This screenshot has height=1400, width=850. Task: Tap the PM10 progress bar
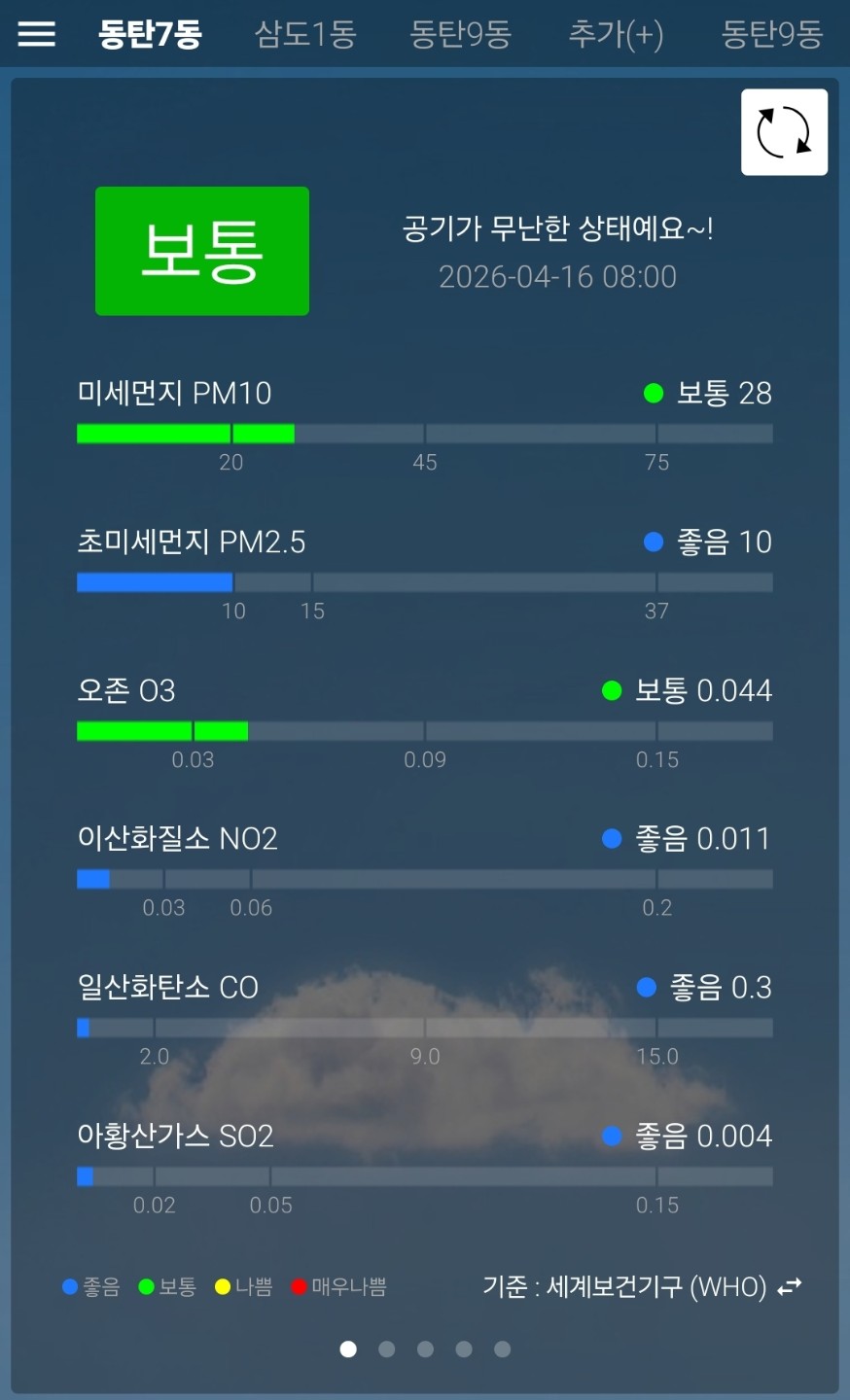click(x=425, y=433)
